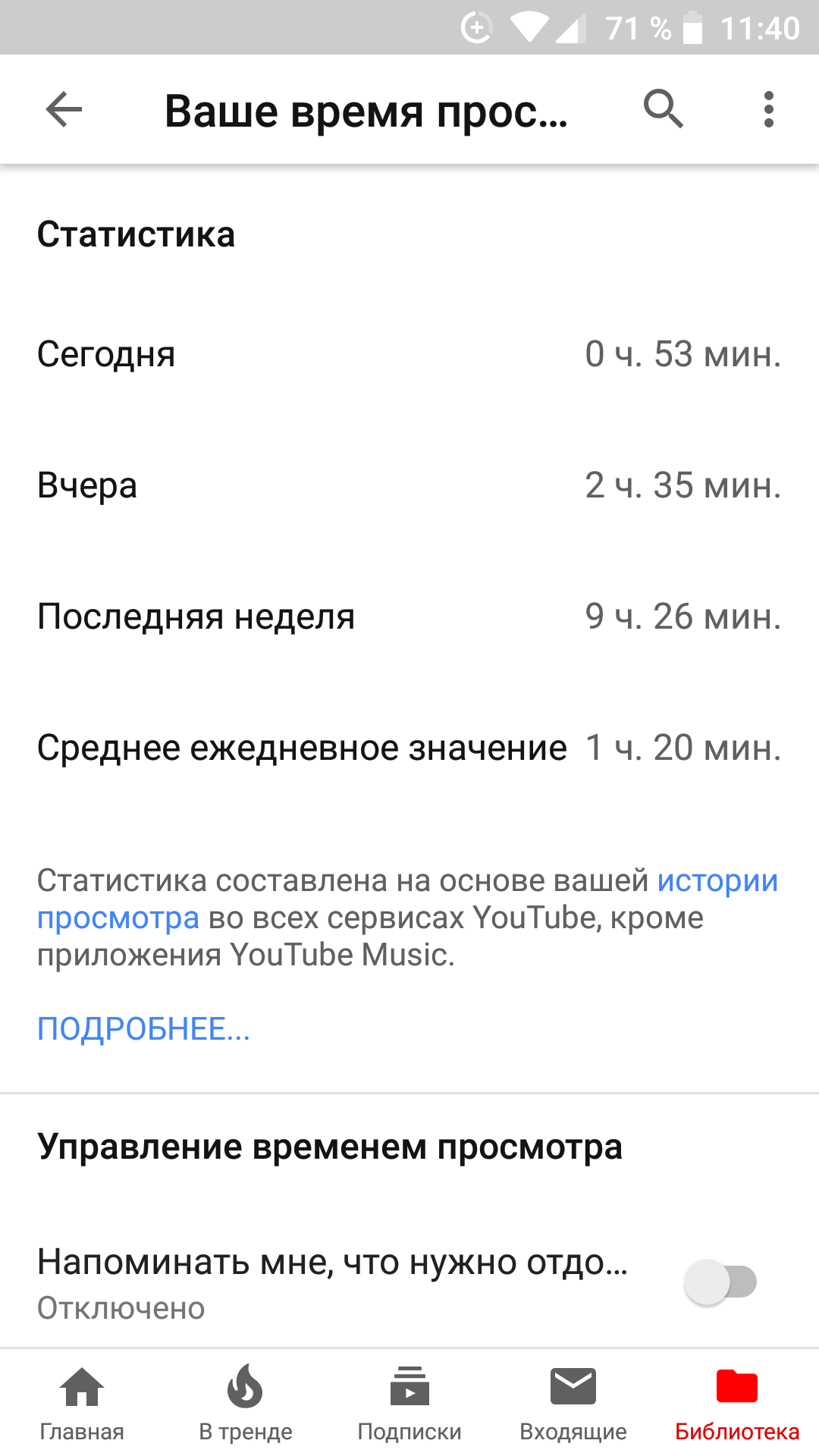Tap the ПОДРОБНЕЕ... link
This screenshot has width=819, height=1456.
[143, 1029]
